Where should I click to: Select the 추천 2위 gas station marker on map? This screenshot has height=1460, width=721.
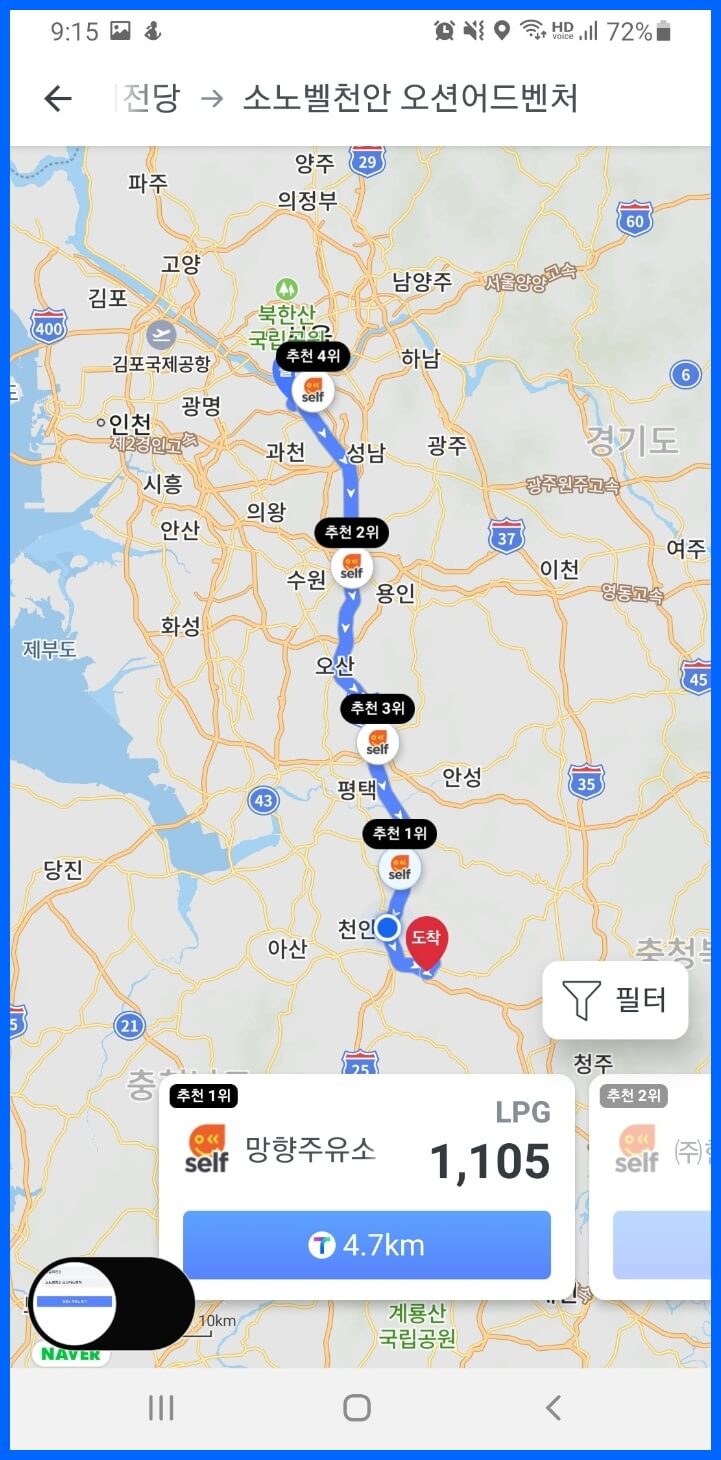tap(351, 566)
